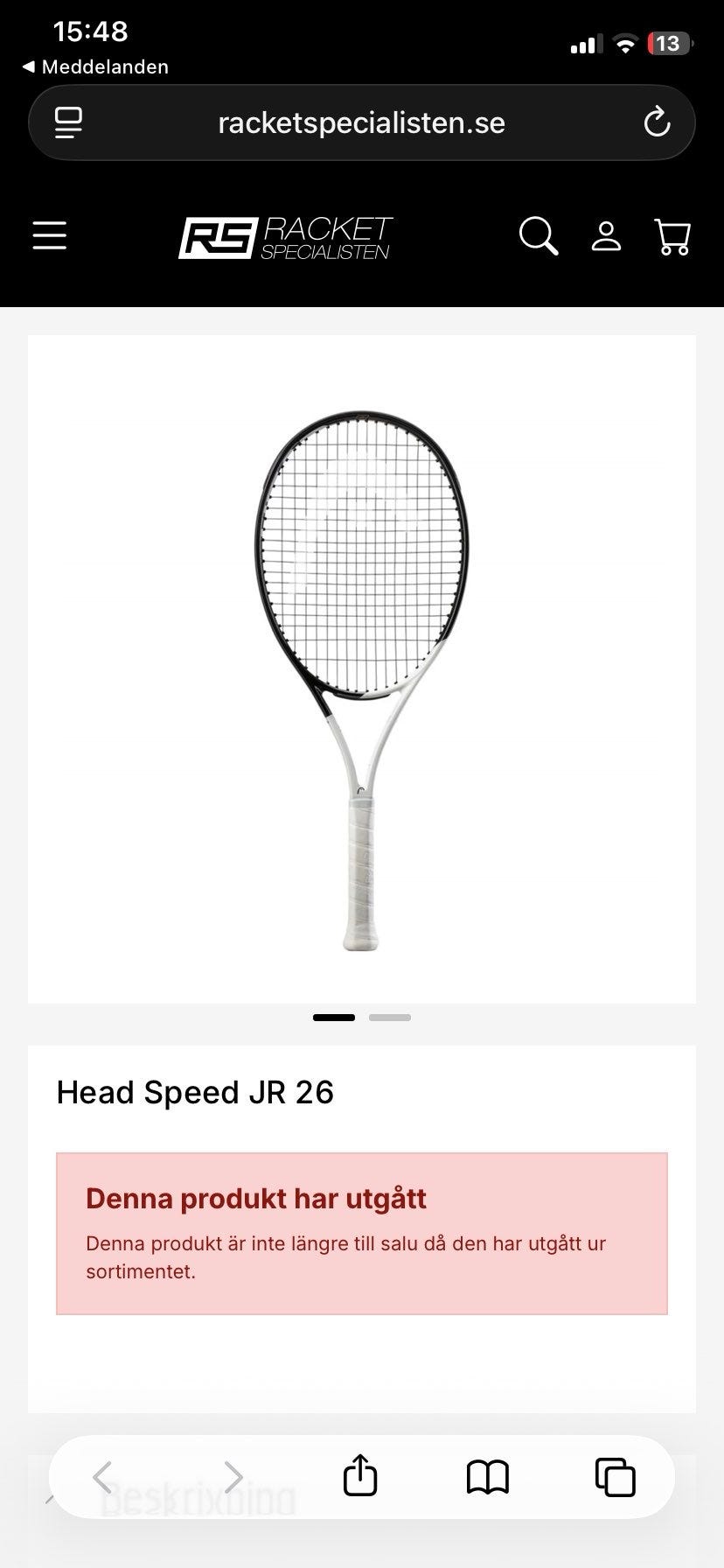The width and height of the screenshot is (724, 1568).
Task: Tap the Racketspecialisten logo to go home
Action: tap(286, 237)
